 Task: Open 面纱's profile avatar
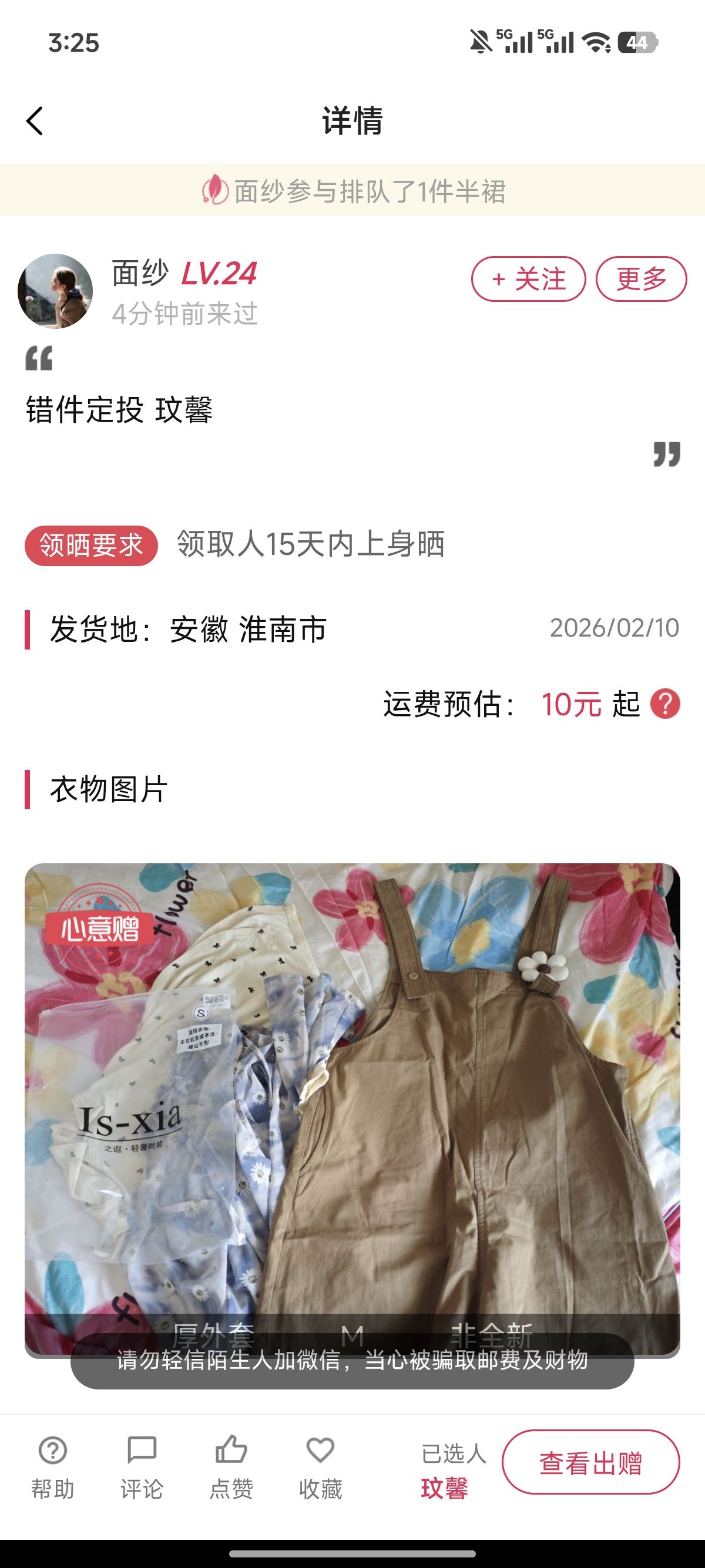click(55, 291)
